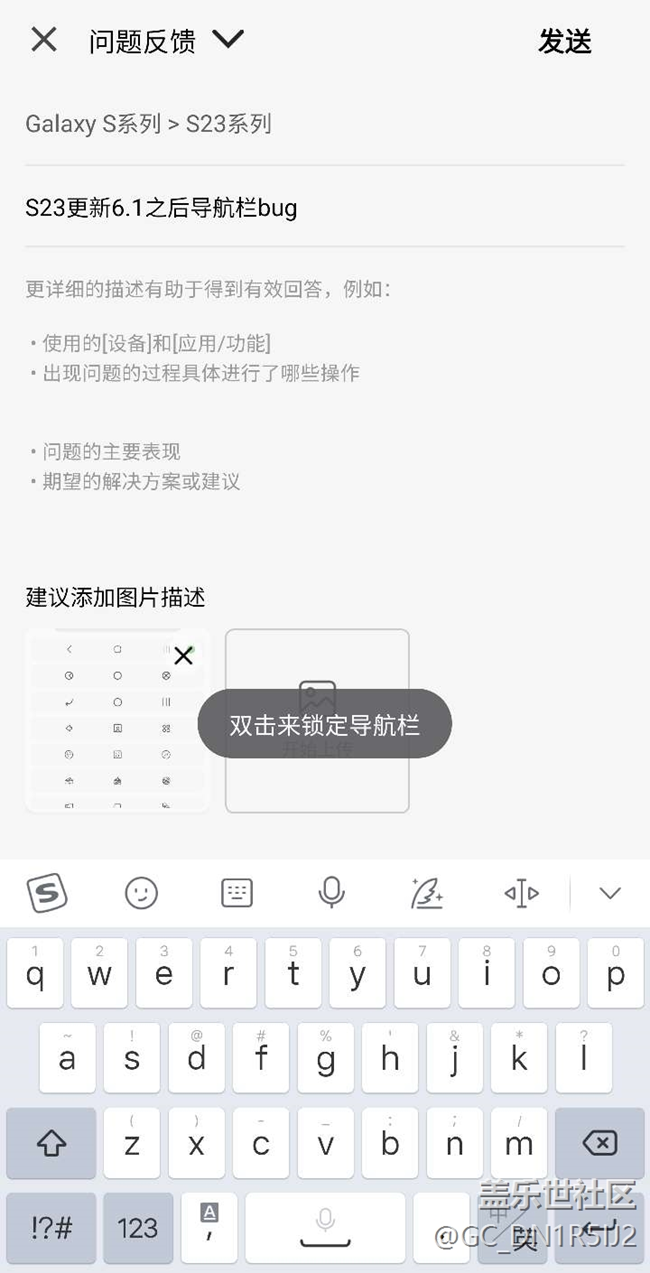Viewport: 650px width, 1273px height.
Task: Switch keyboard layout from the toolbar
Action: [237, 893]
